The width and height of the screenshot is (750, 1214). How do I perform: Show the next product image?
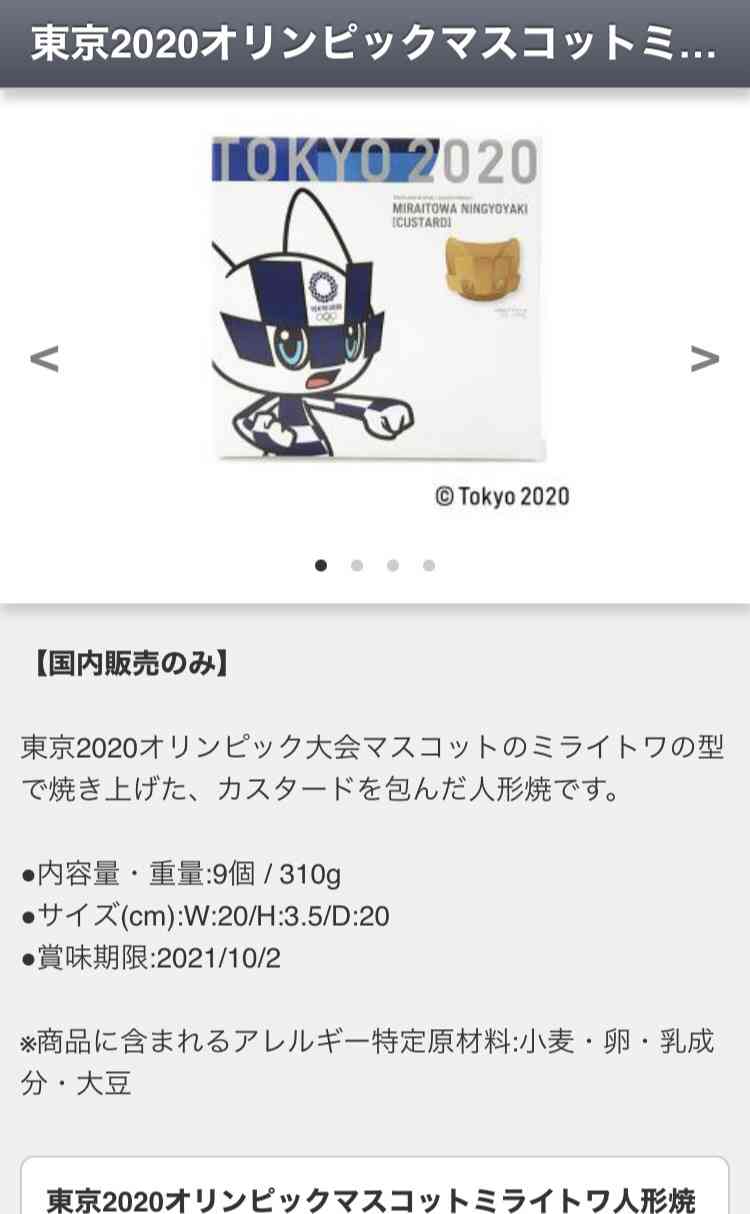(x=705, y=357)
